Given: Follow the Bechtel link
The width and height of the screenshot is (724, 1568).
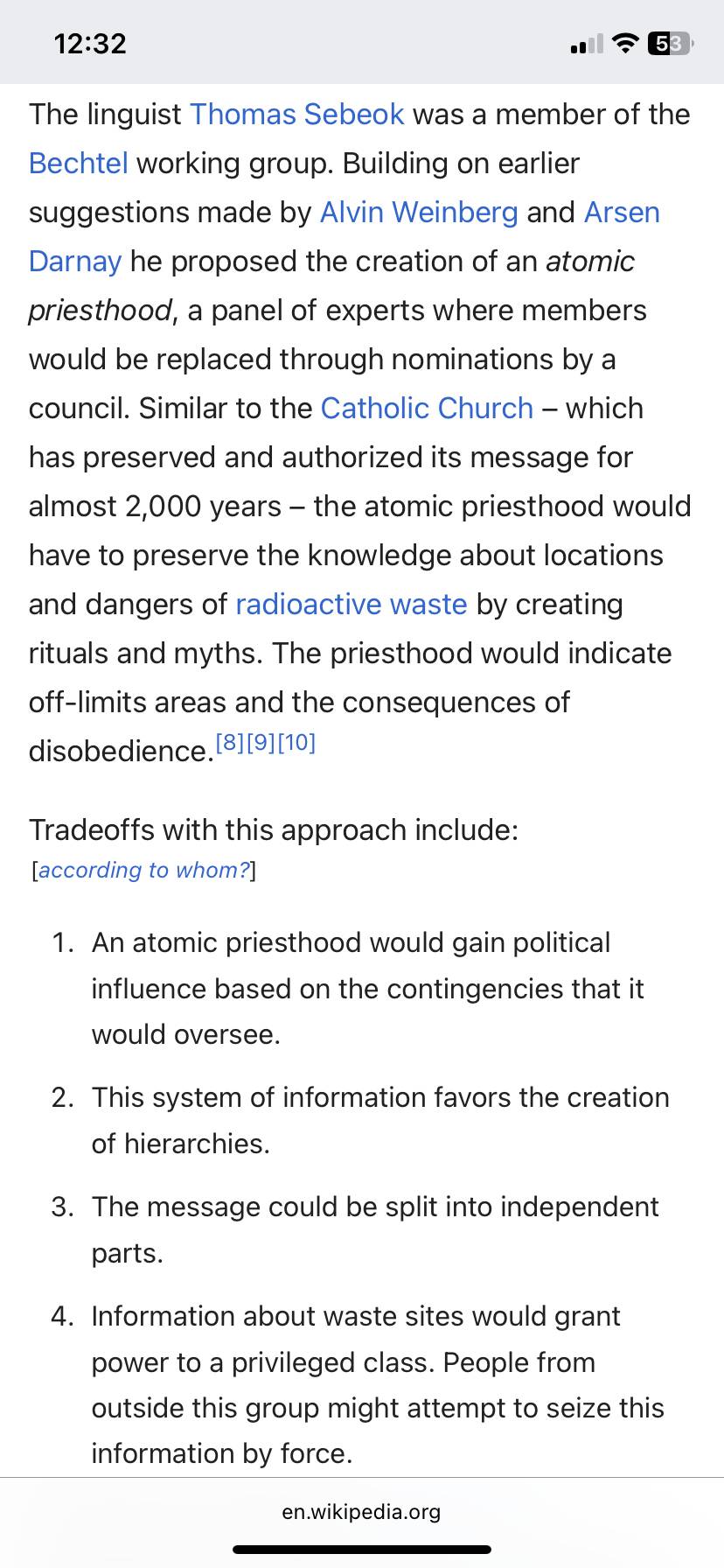Looking at the screenshot, I should 79,164.
